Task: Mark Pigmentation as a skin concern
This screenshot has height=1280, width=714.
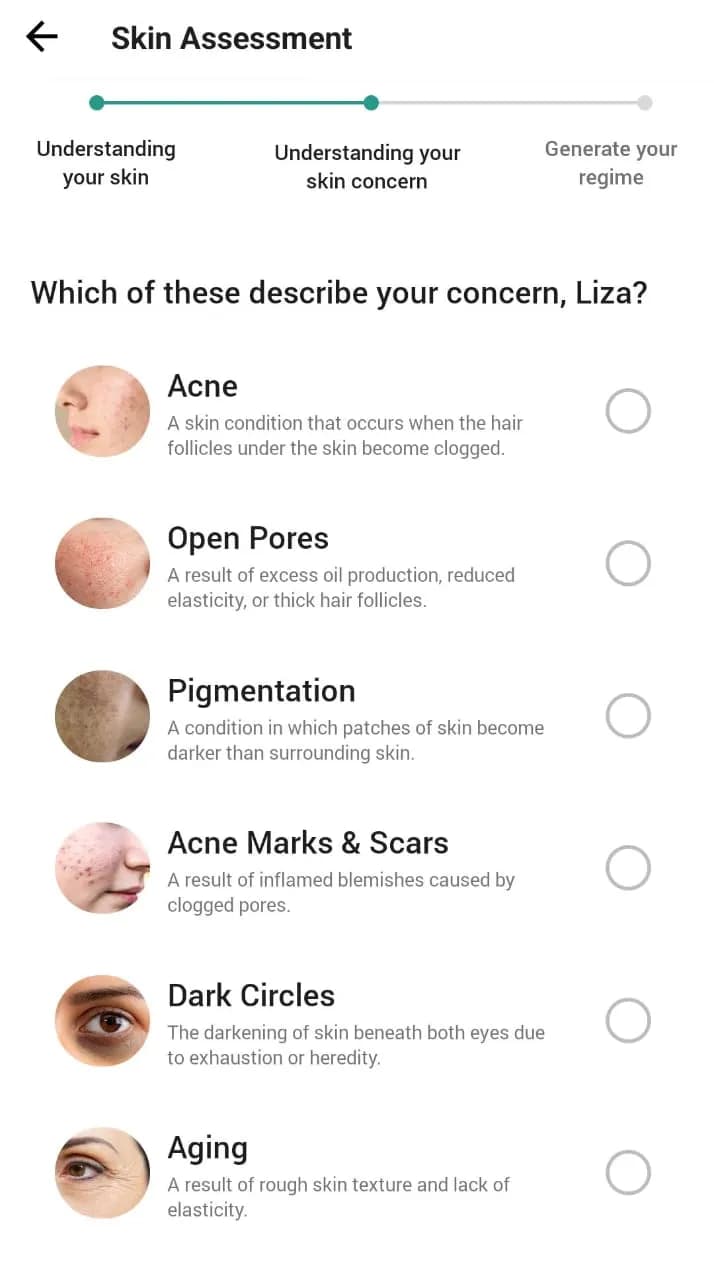Action: coord(628,716)
